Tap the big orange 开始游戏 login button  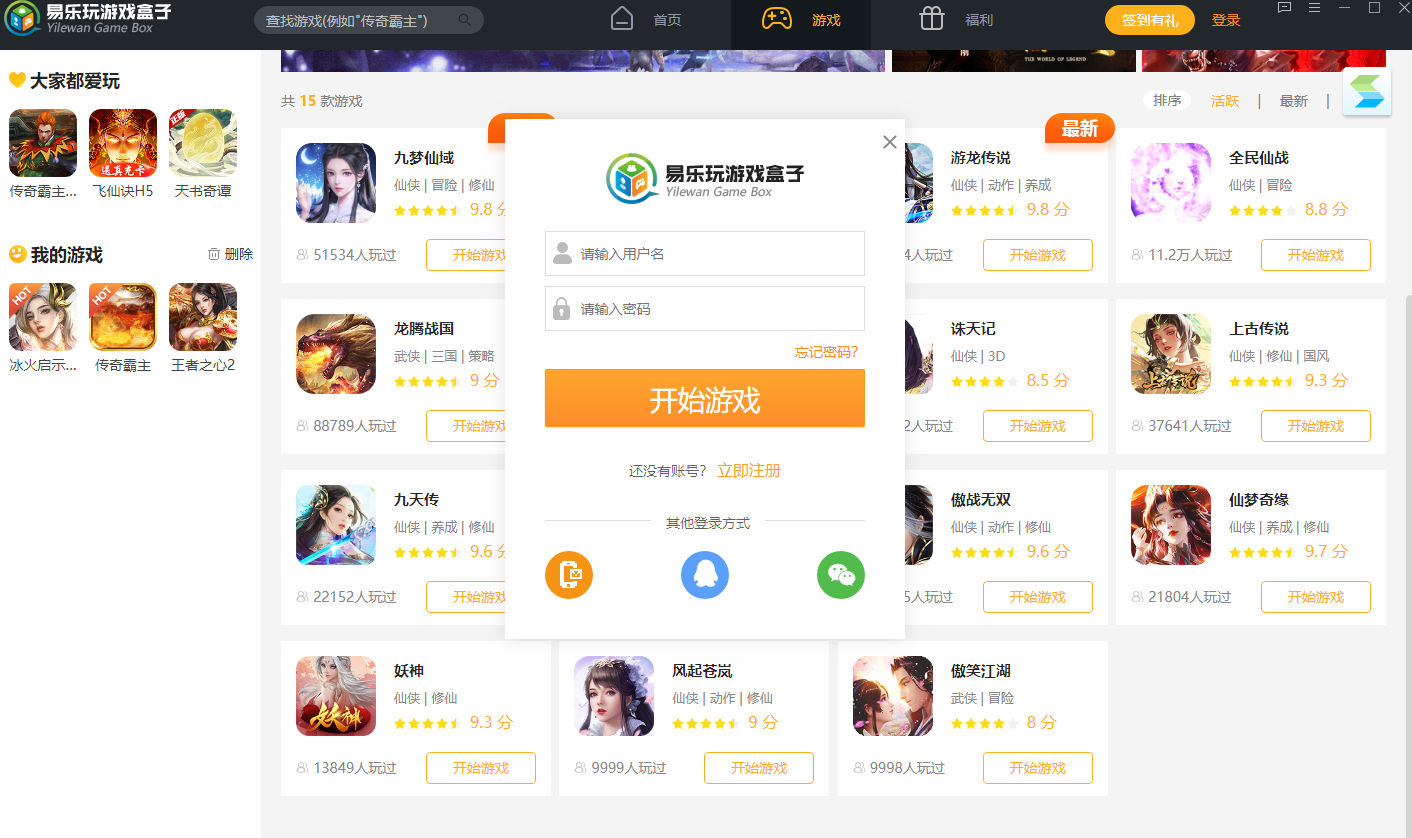pyautogui.click(x=705, y=399)
